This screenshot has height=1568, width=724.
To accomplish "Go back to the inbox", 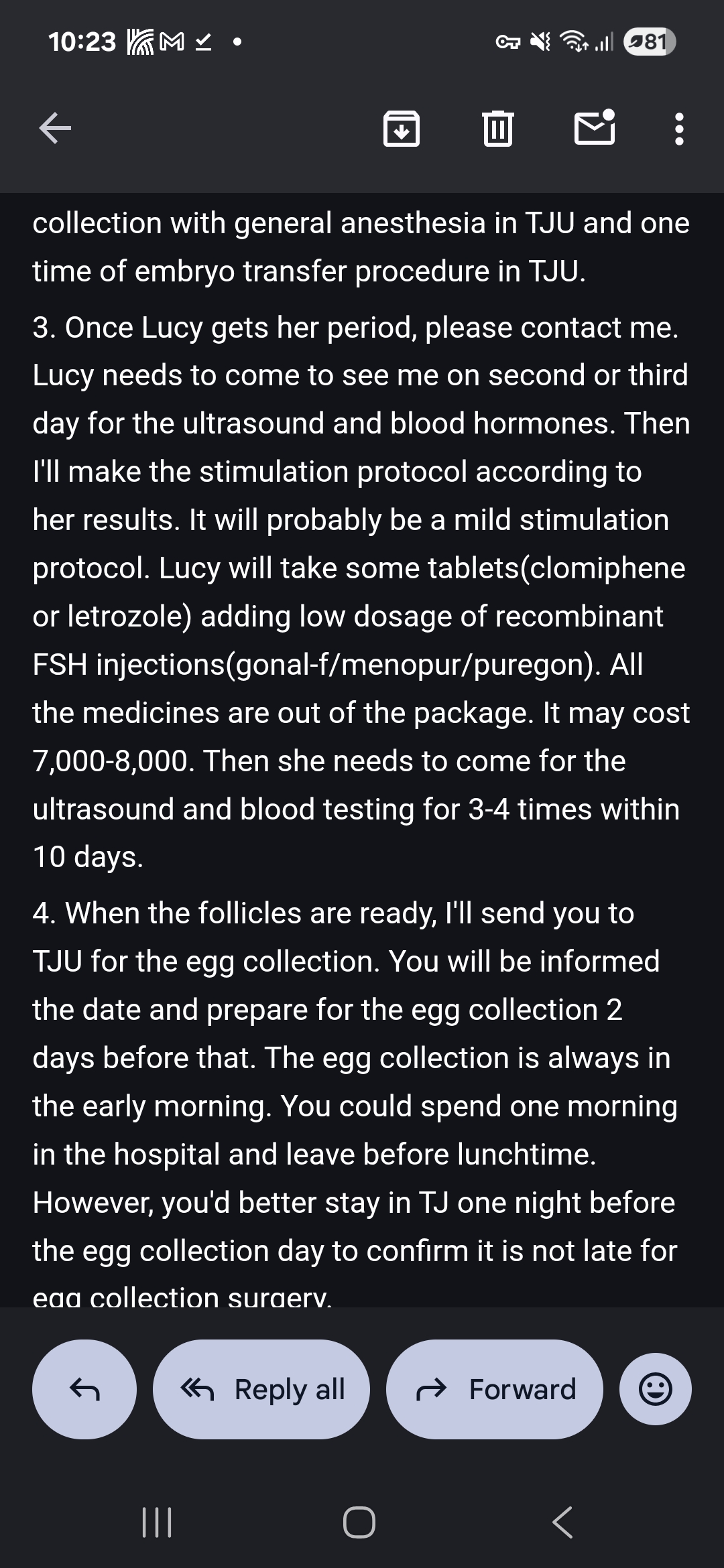I will (x=55, y=127).
